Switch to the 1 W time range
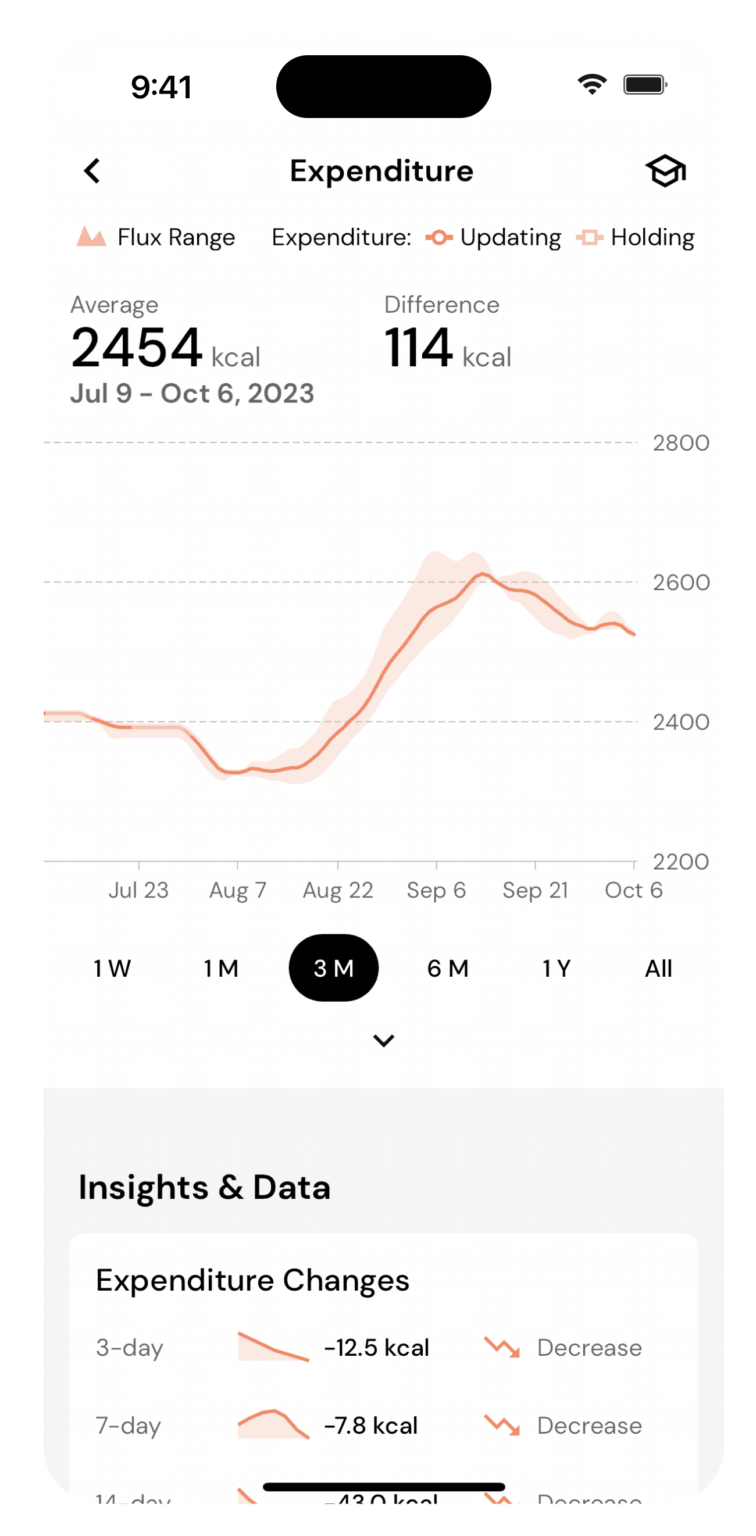Image resolution: width=756 pixels, height=1536 pixels. (110, 968)
